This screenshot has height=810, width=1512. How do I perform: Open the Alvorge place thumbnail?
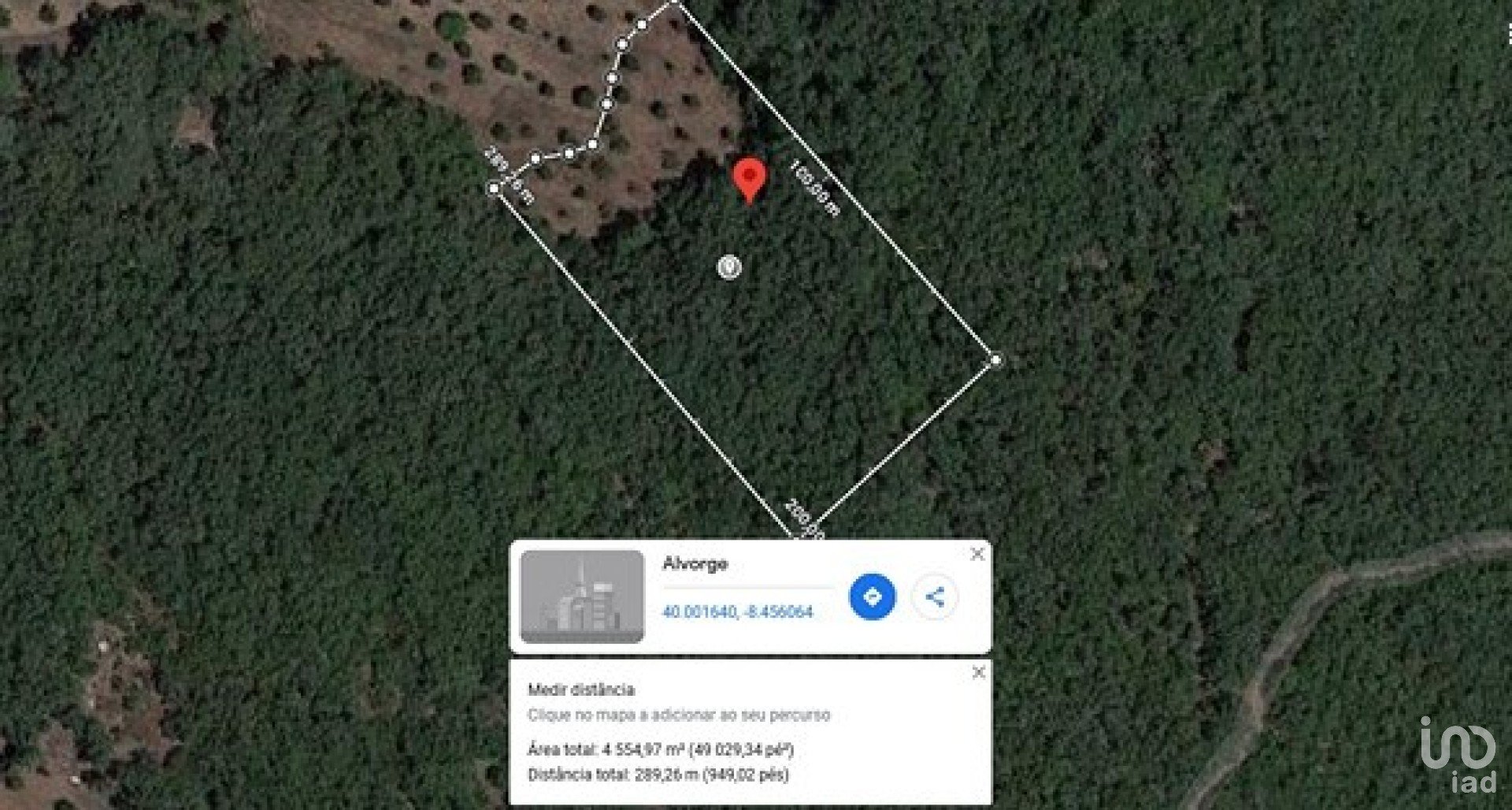click(x=582, y=596)
